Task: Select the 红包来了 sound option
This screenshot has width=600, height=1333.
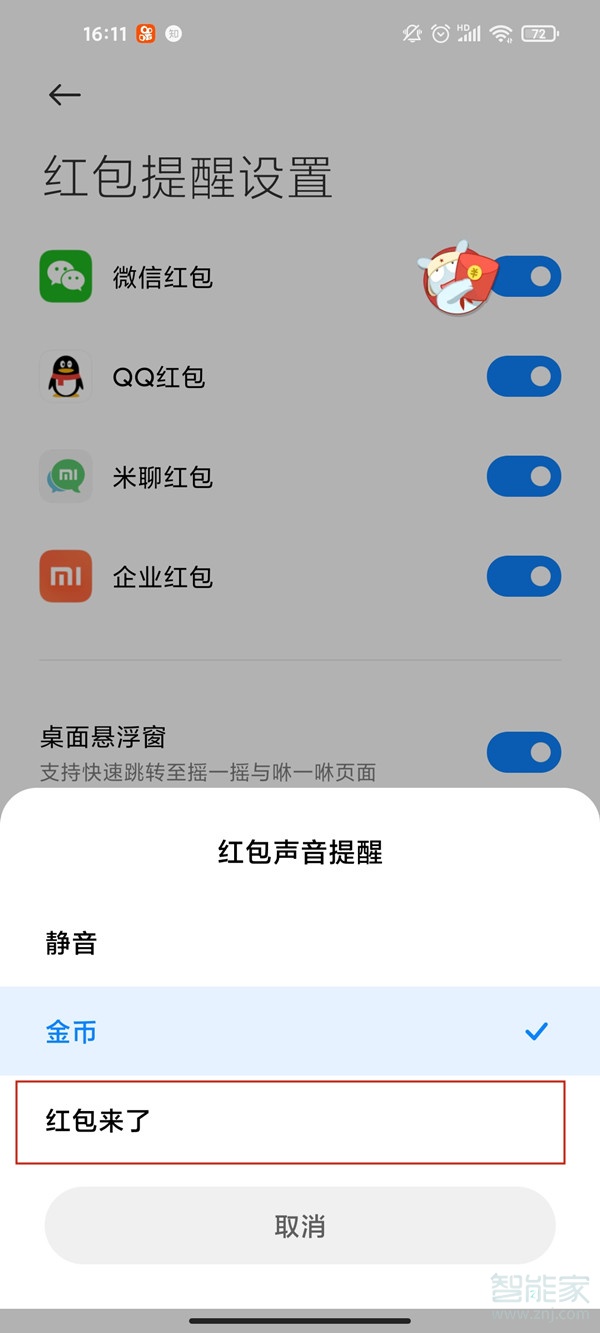Action: click(x=290, y=1121)
